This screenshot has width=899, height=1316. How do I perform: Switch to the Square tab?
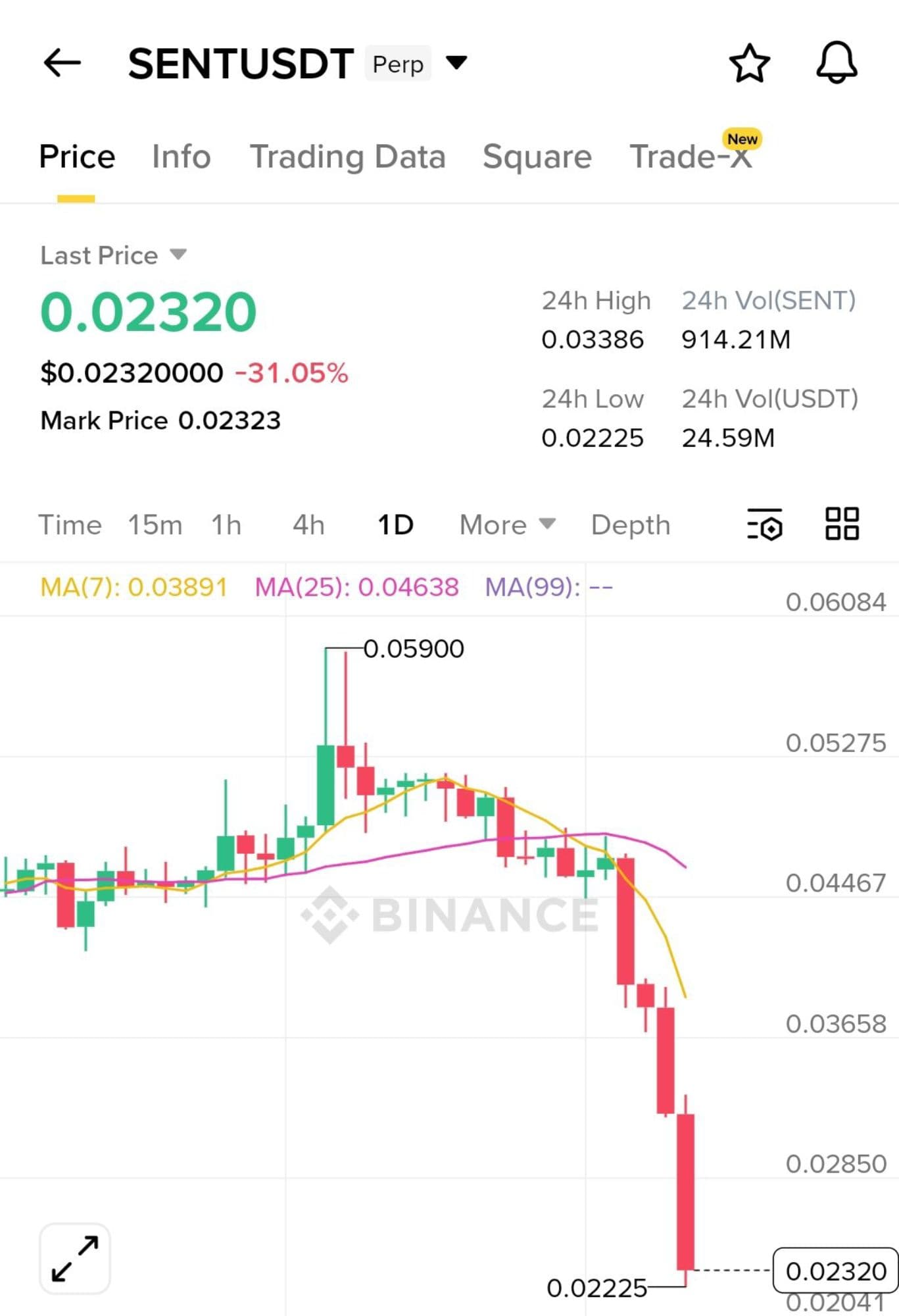coord(537,157)
